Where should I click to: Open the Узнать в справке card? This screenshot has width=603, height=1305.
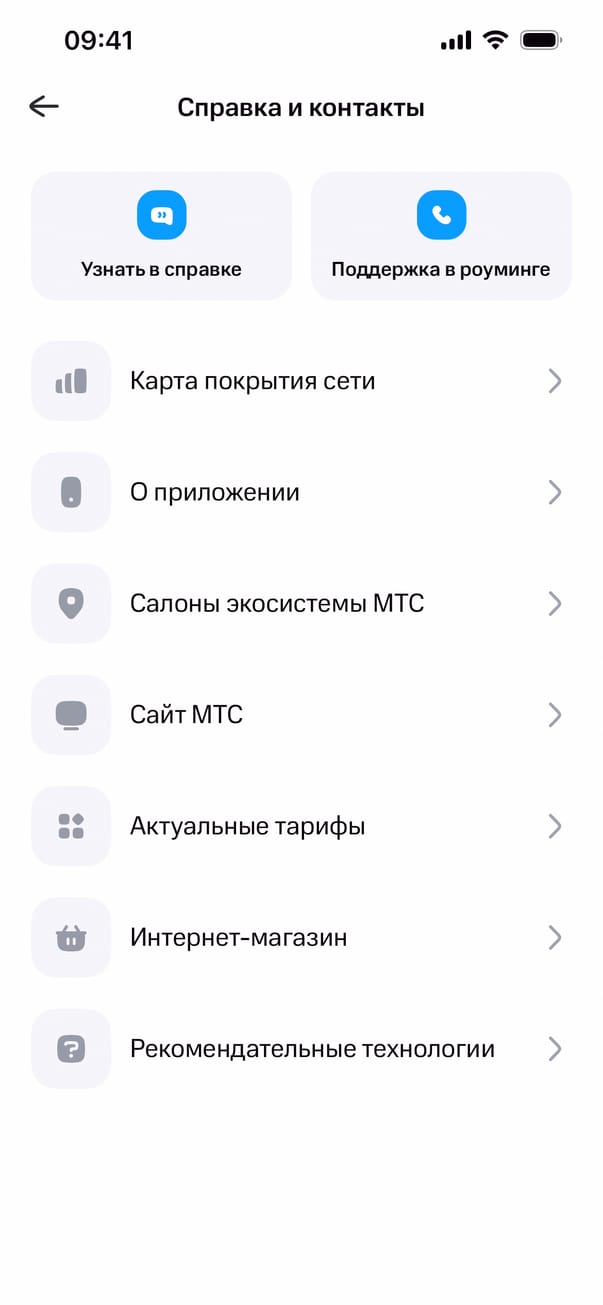[x=161, y=236]
